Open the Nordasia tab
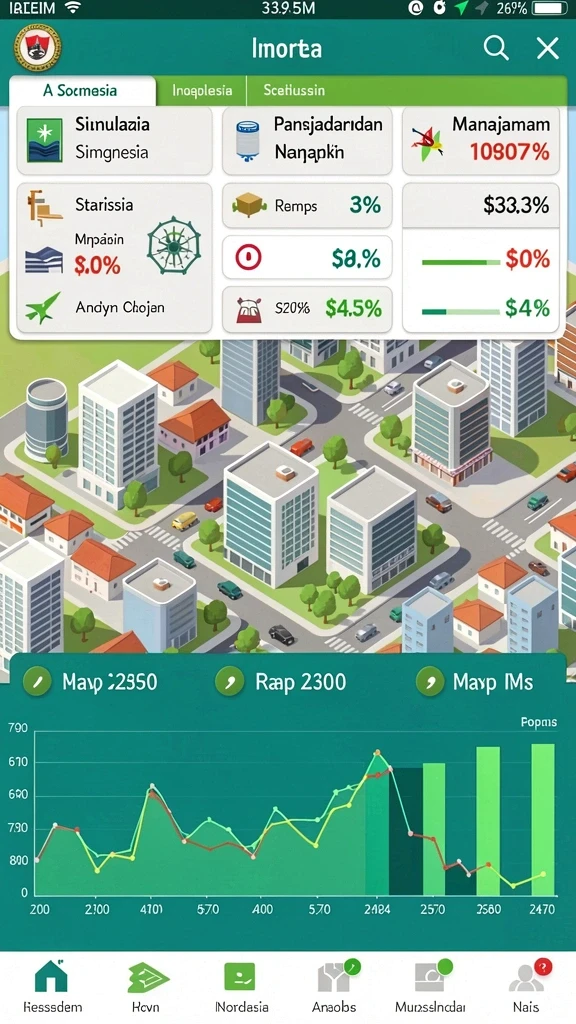This screenshot has height=1024, width=576. [241, 986]
